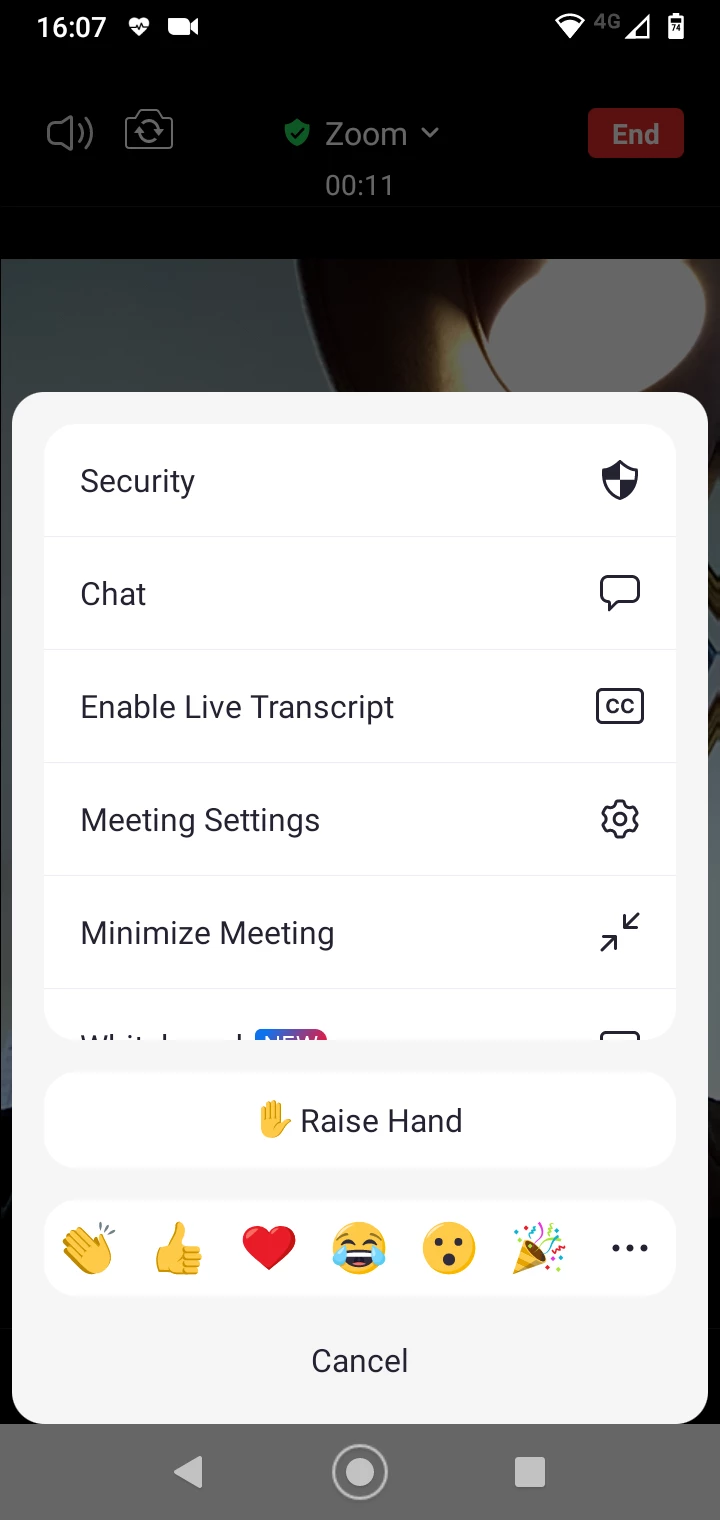
Task: Send the laughing tears reaction
Action: [359, 1248]
